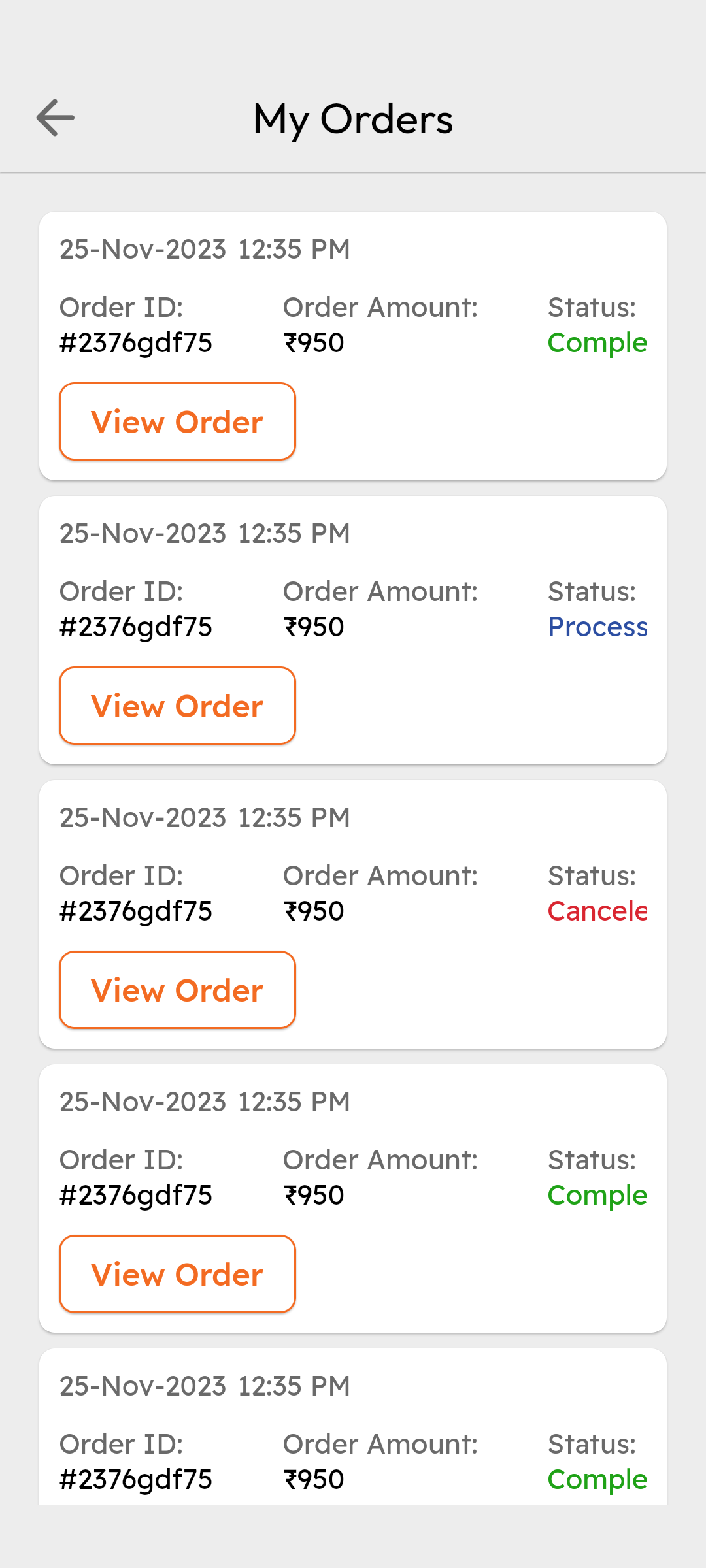
Task: Tap the ₹950 amount on the Processing order
Action: coord(314,626)
